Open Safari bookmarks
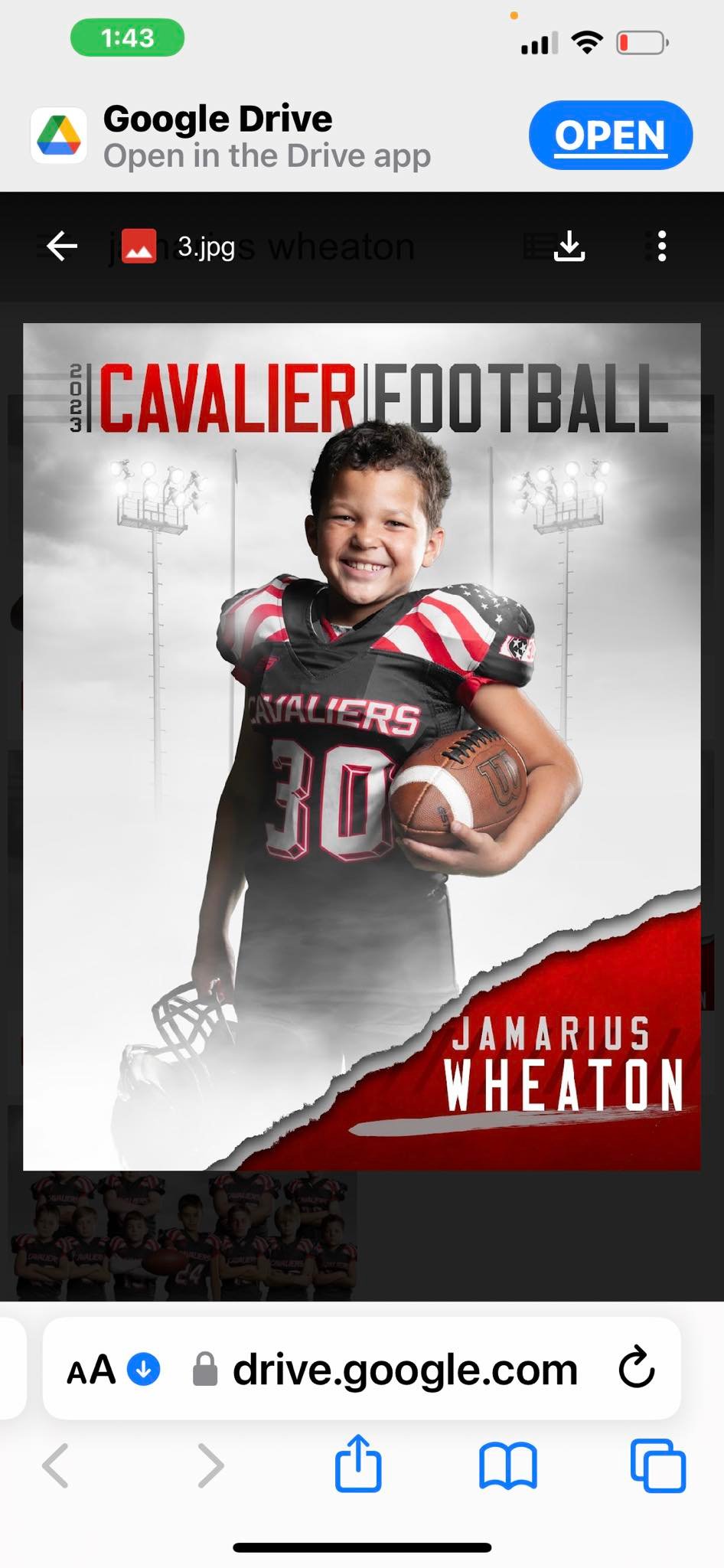Viewport: 724px width, 1568px height. point(508,1466)
